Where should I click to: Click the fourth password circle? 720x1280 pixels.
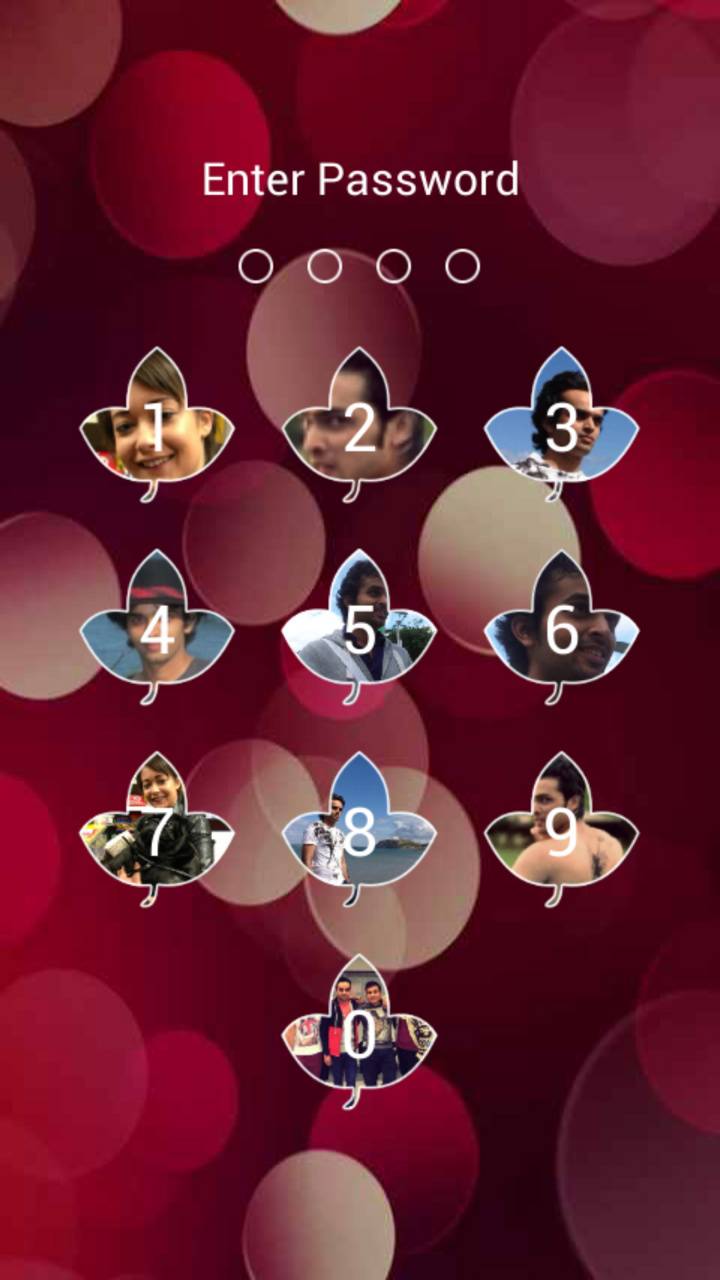459,265
